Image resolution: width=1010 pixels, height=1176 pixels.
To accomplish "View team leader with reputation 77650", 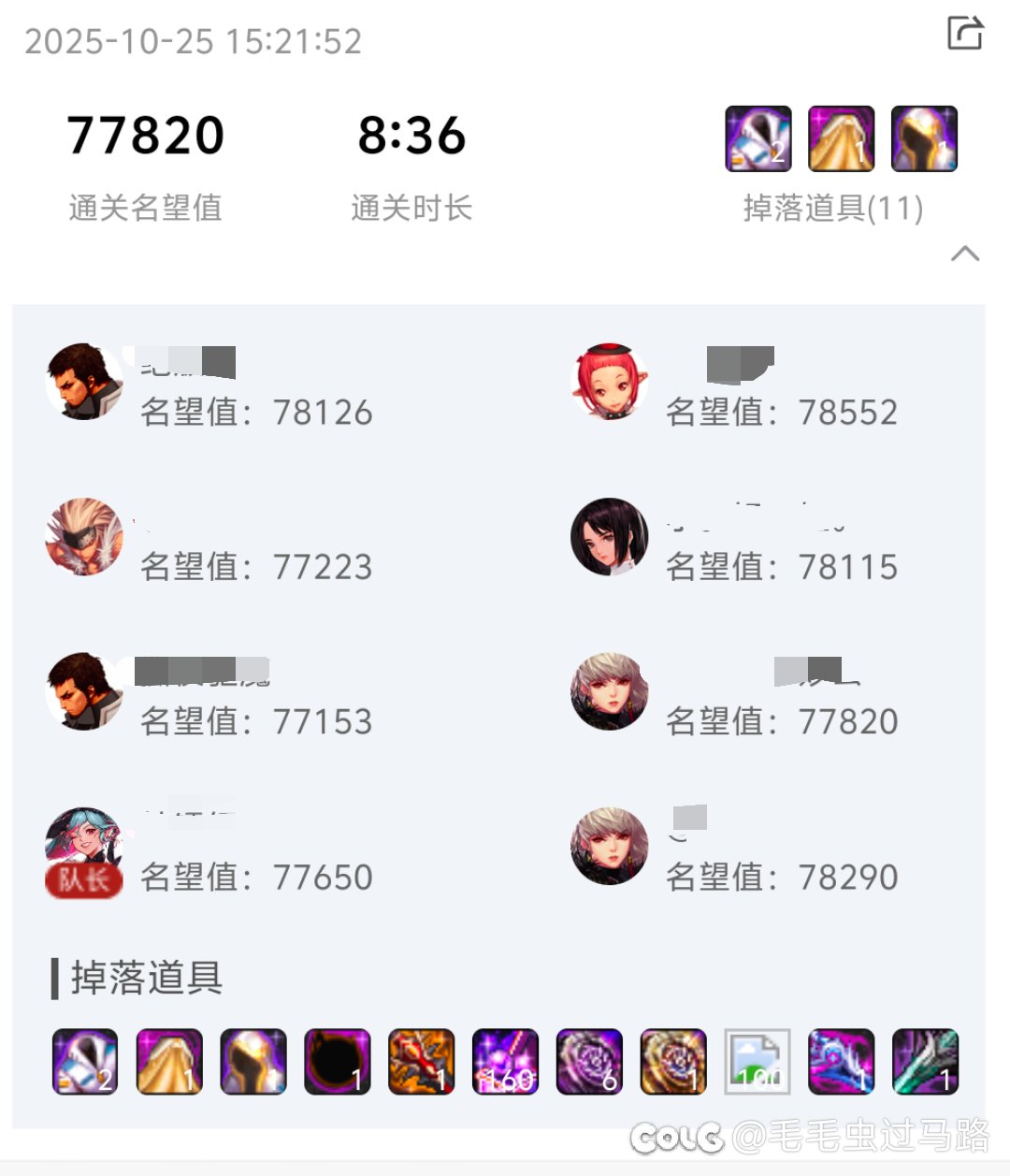I will click(x=84, y=847).
